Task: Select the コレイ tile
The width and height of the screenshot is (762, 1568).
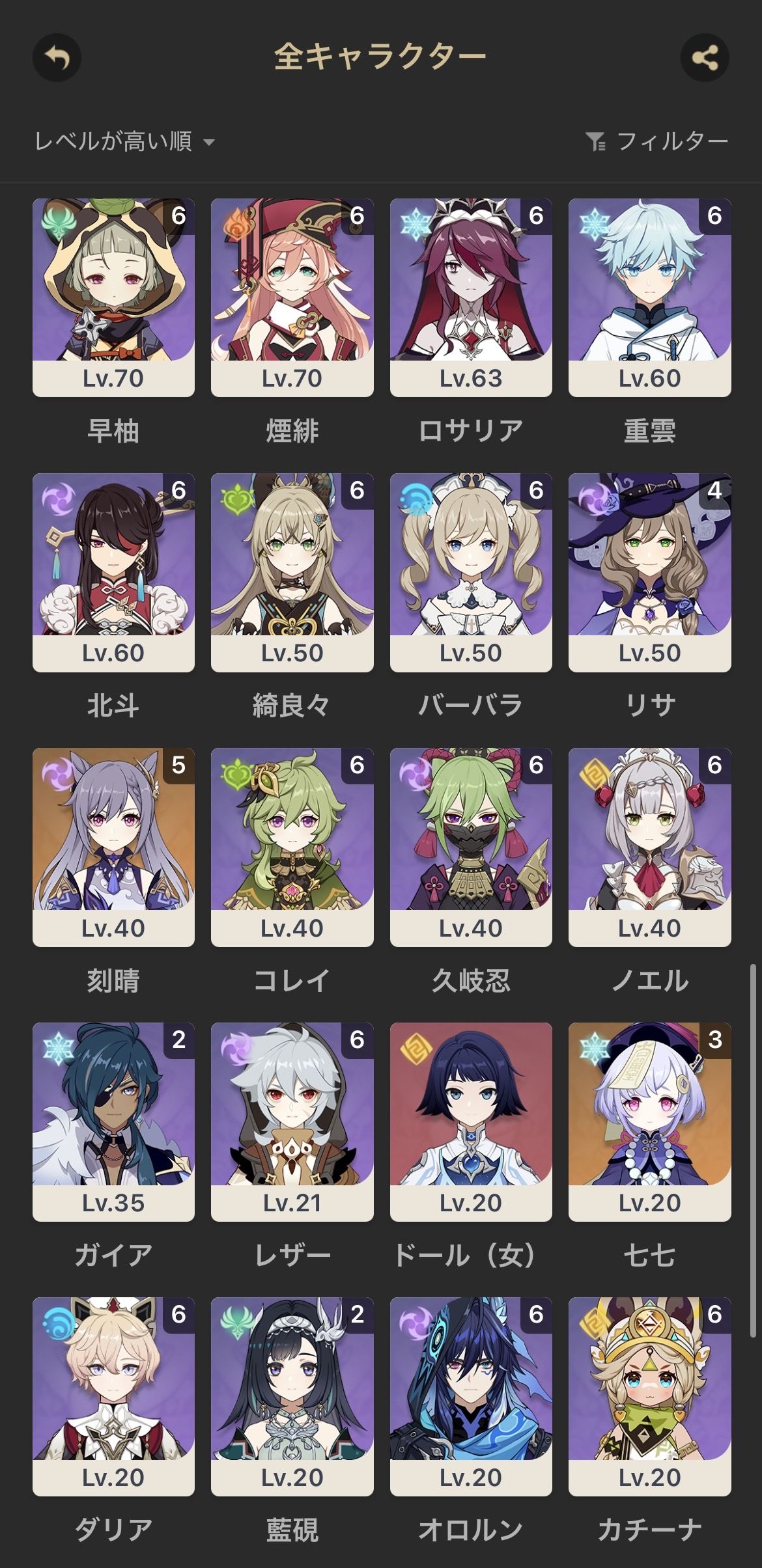Action: point(292,847)
